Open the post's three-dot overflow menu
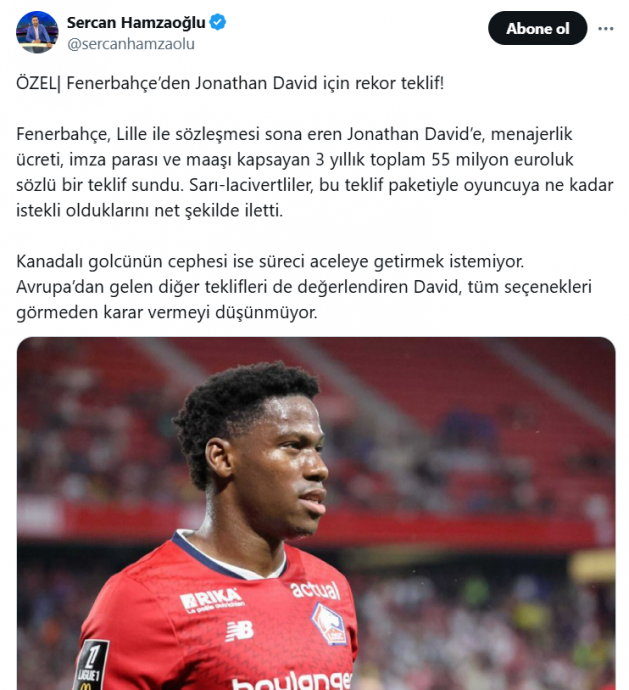629x690 pixels. coord(605,28)
